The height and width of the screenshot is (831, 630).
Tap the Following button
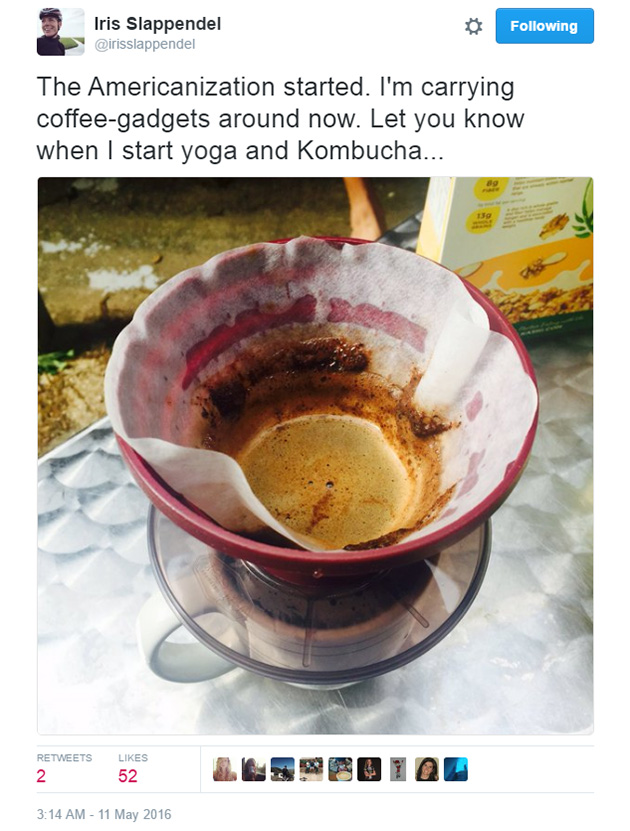click(544, 26)
